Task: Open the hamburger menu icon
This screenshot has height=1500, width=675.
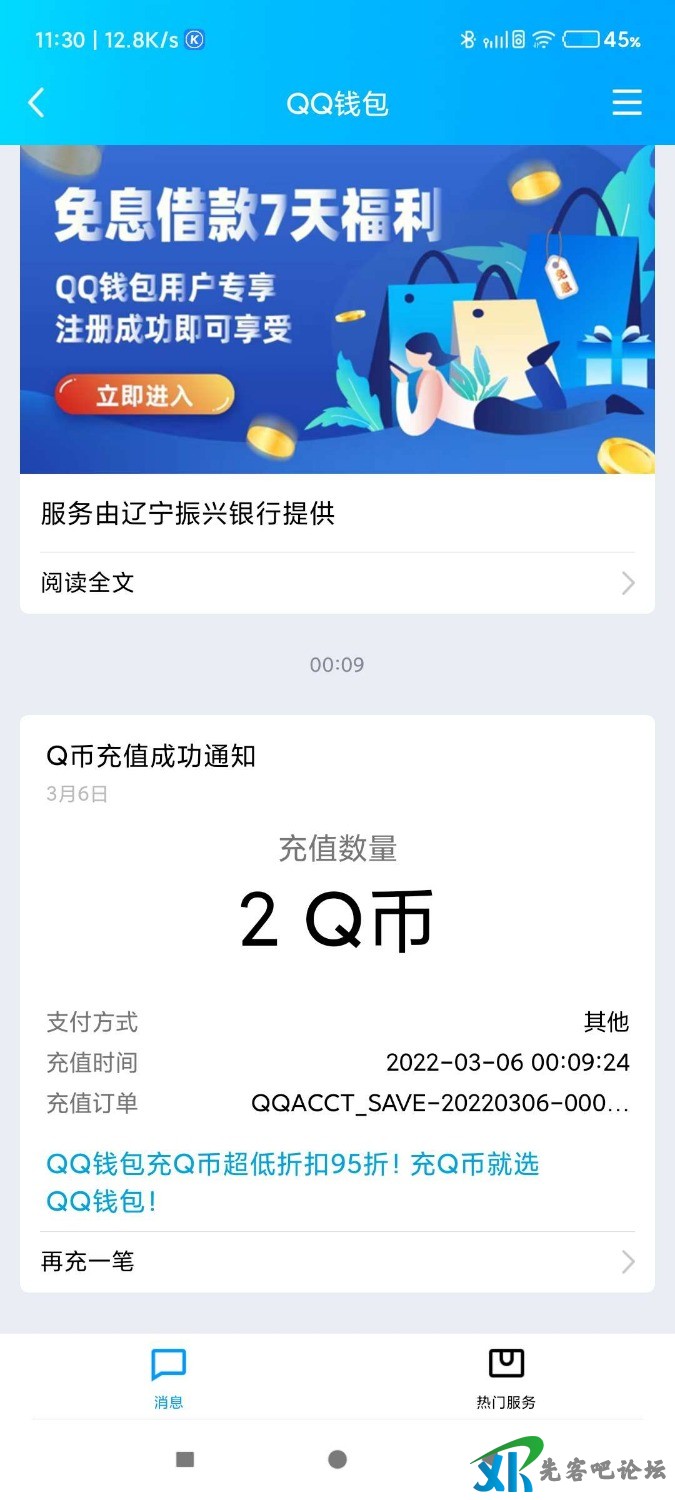Action: [x=627, y=102]
